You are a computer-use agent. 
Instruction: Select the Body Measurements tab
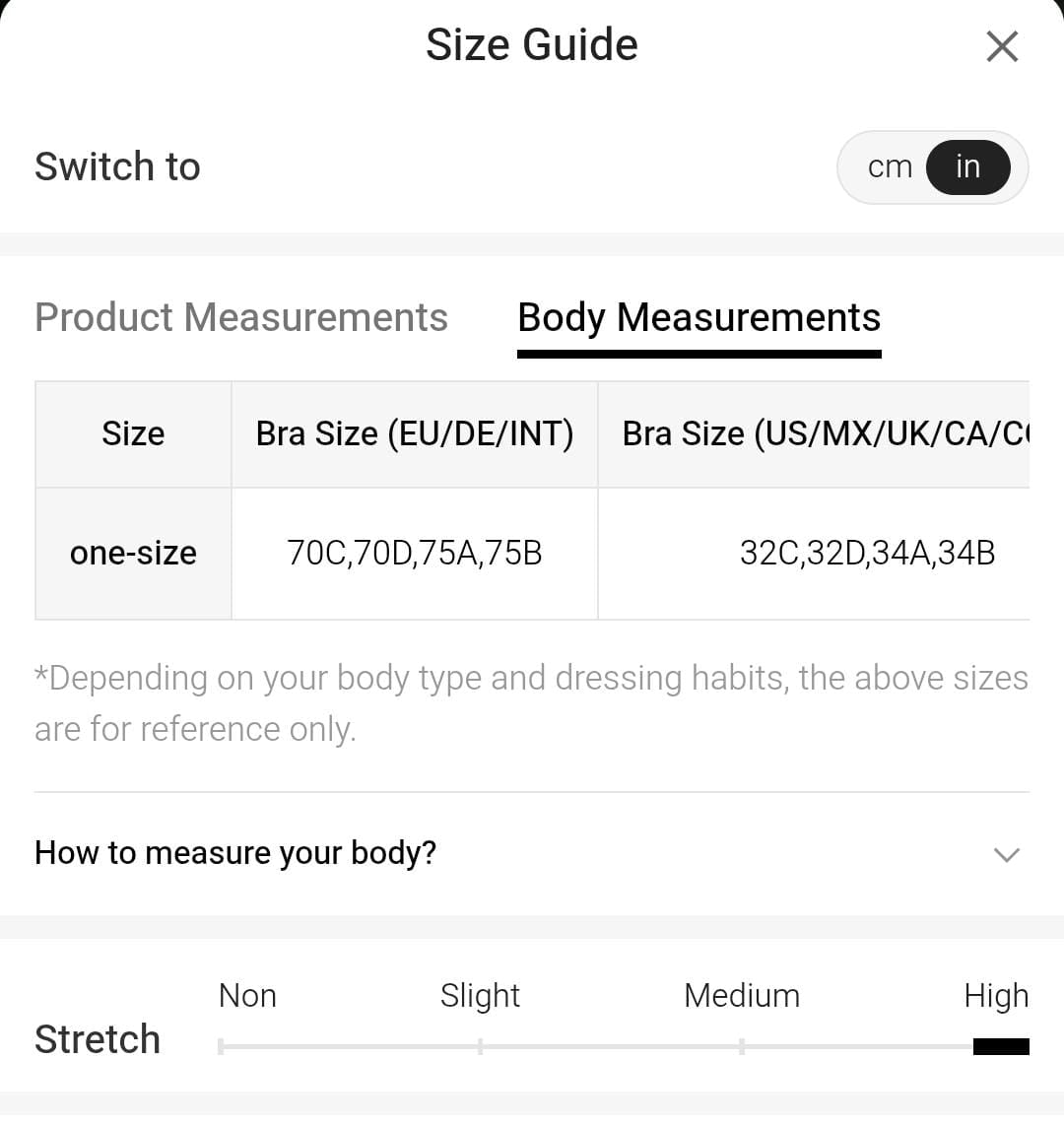pos(698,317)
